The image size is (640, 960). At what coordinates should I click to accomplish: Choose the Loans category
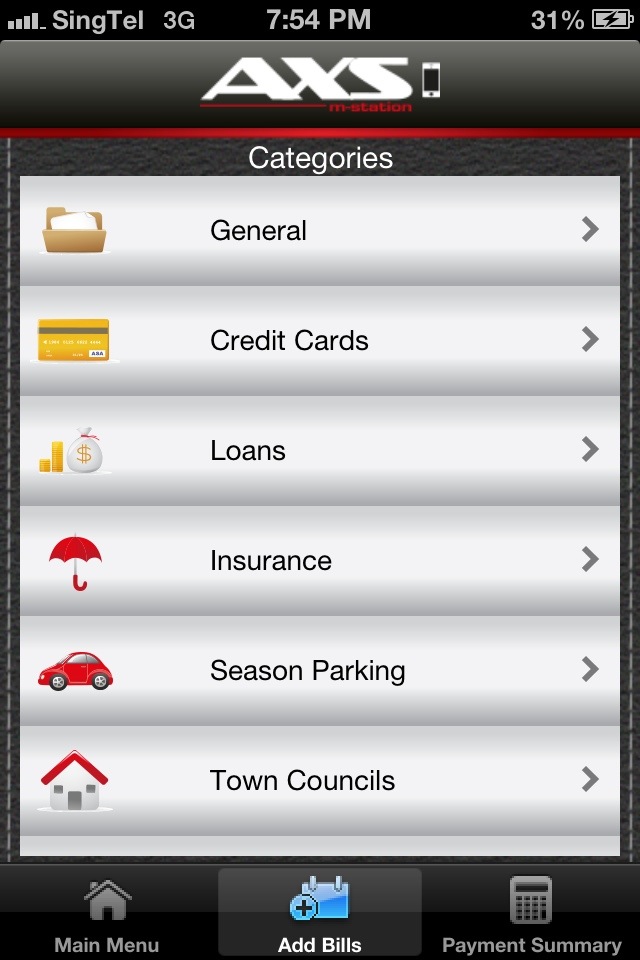click(320, 451)
